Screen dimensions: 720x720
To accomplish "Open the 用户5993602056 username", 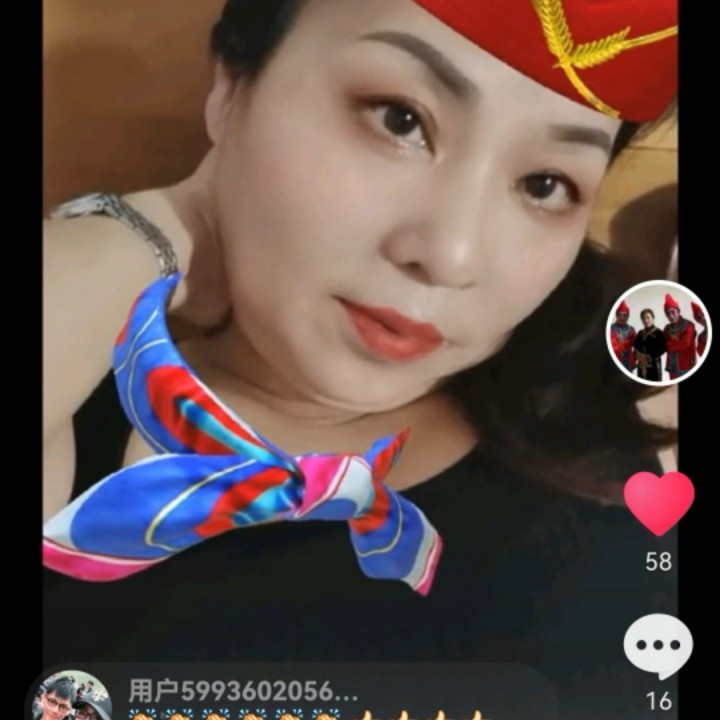I will click(x=243, y=691).
